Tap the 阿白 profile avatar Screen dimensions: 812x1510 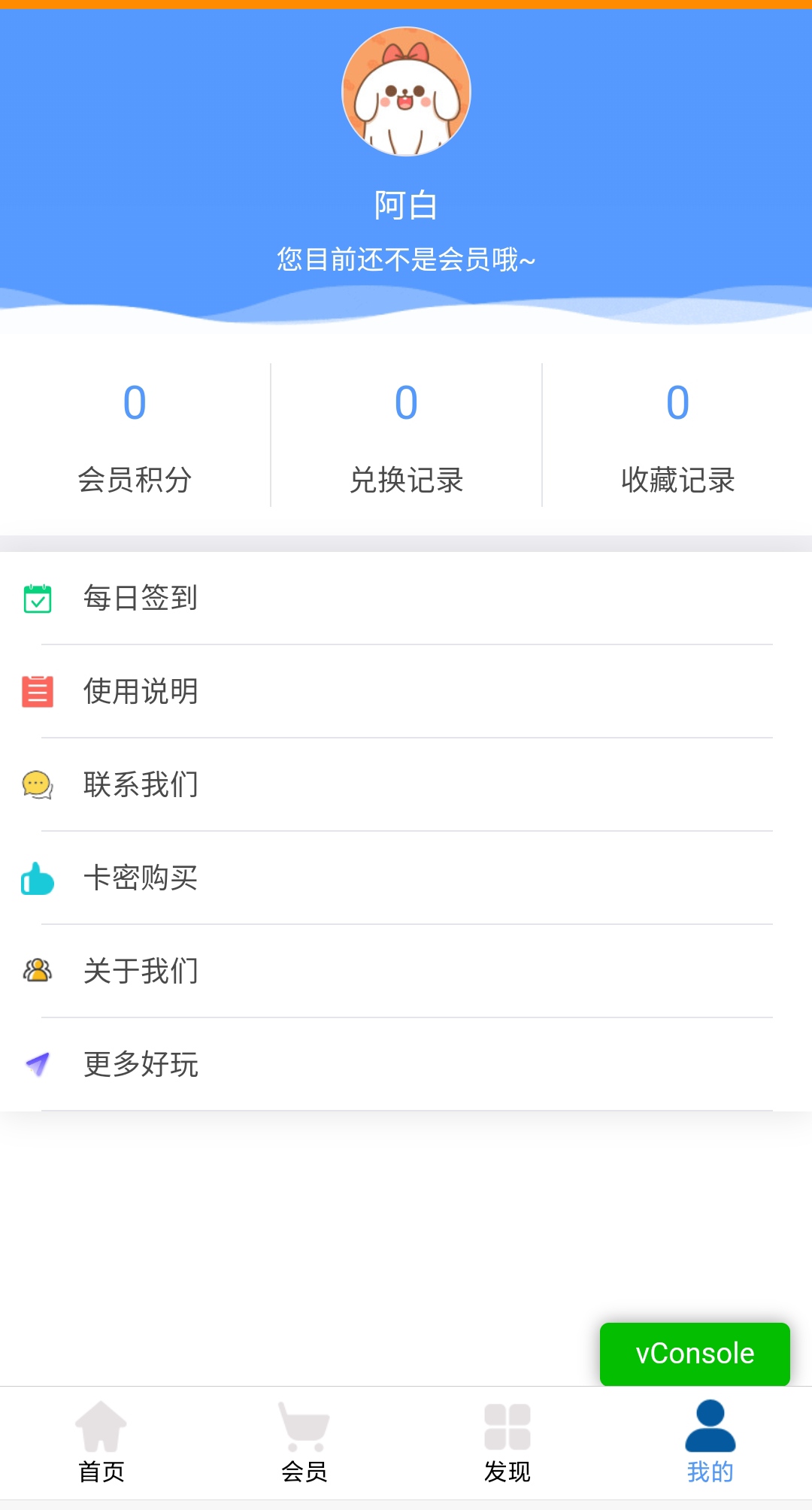pos(406,92)
